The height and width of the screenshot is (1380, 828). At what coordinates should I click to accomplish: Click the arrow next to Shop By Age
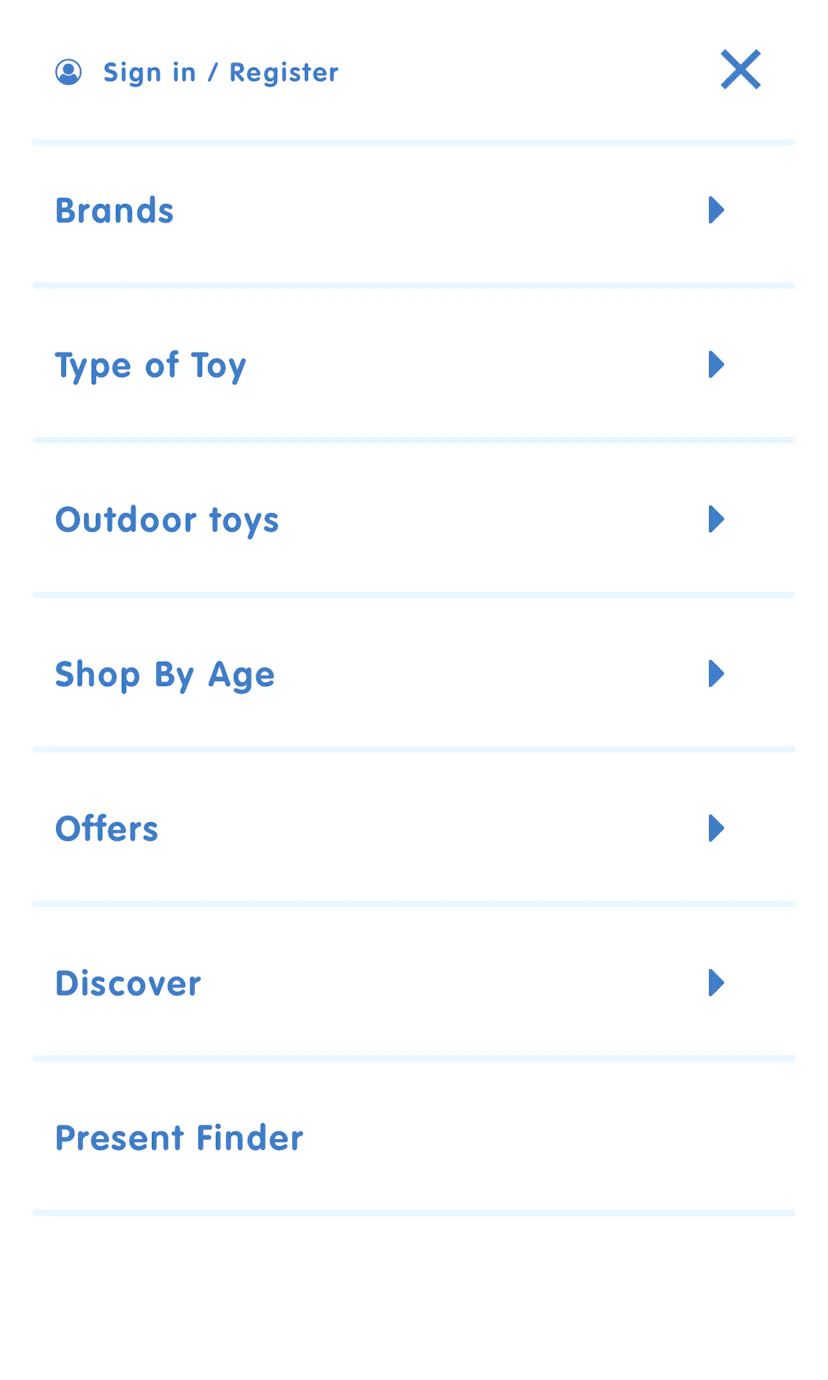(x=715, y=673)
